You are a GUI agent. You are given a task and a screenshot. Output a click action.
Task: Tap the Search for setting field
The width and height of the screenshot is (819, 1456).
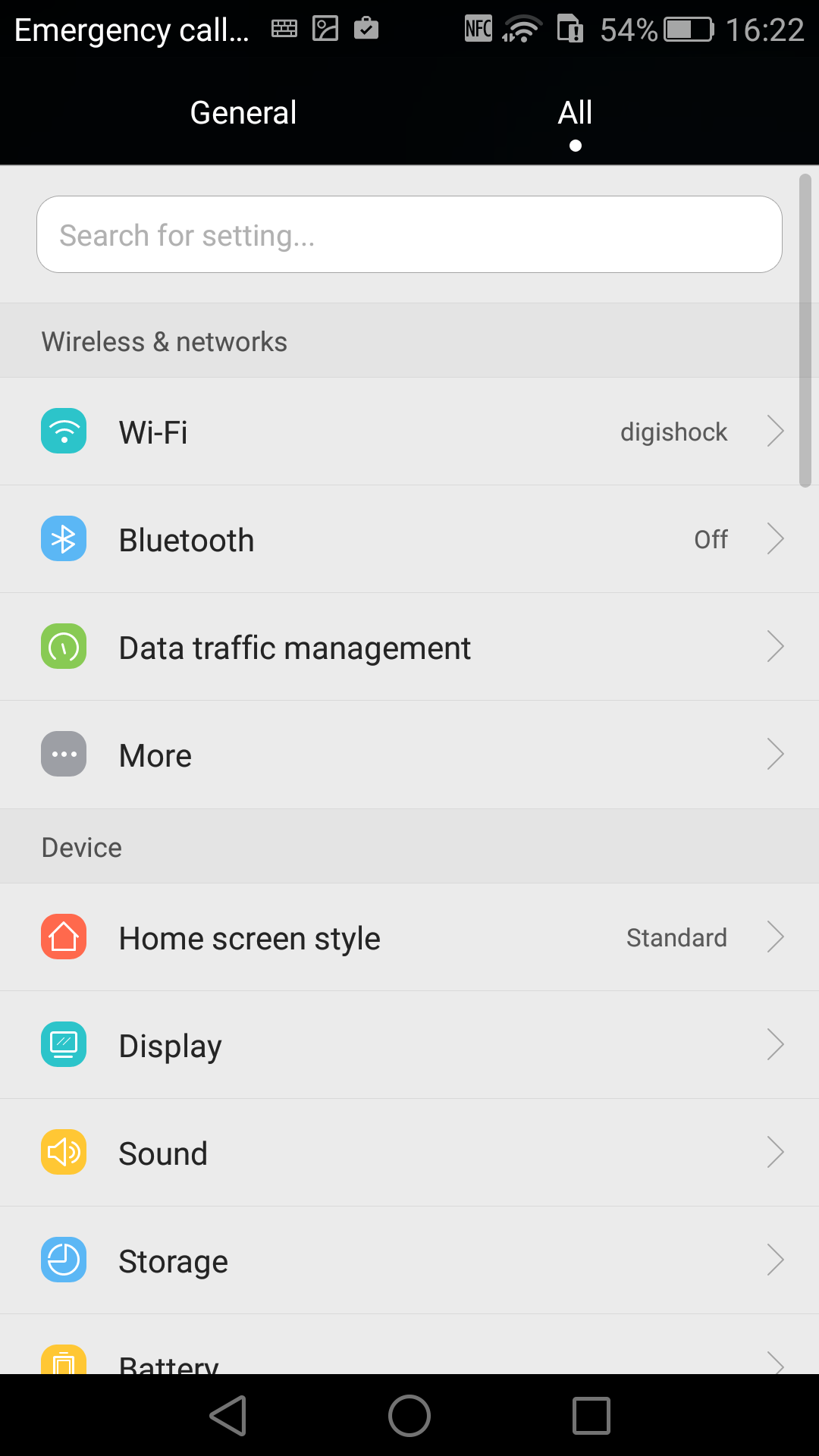pyautogui.click(x=409, y=234)
